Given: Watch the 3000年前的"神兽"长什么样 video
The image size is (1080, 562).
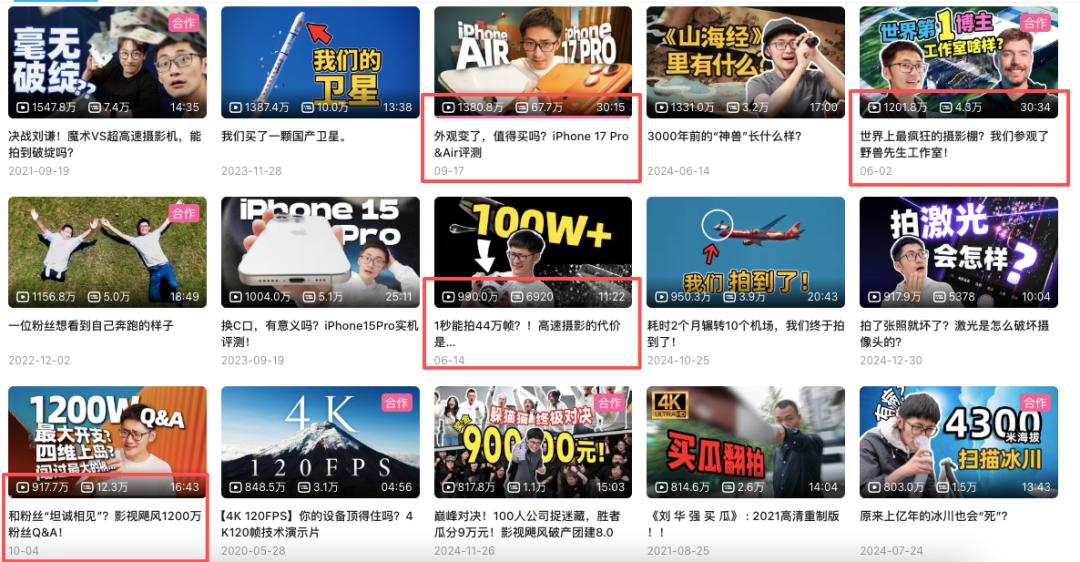Looking at the screenshot, I should [745, 62].
